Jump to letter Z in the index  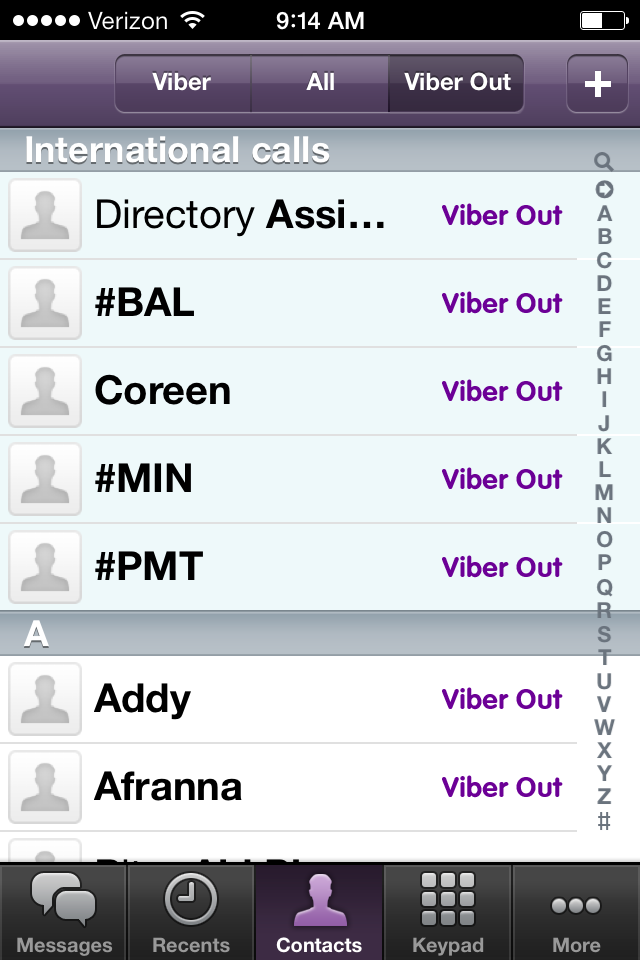tap(603, 797)
